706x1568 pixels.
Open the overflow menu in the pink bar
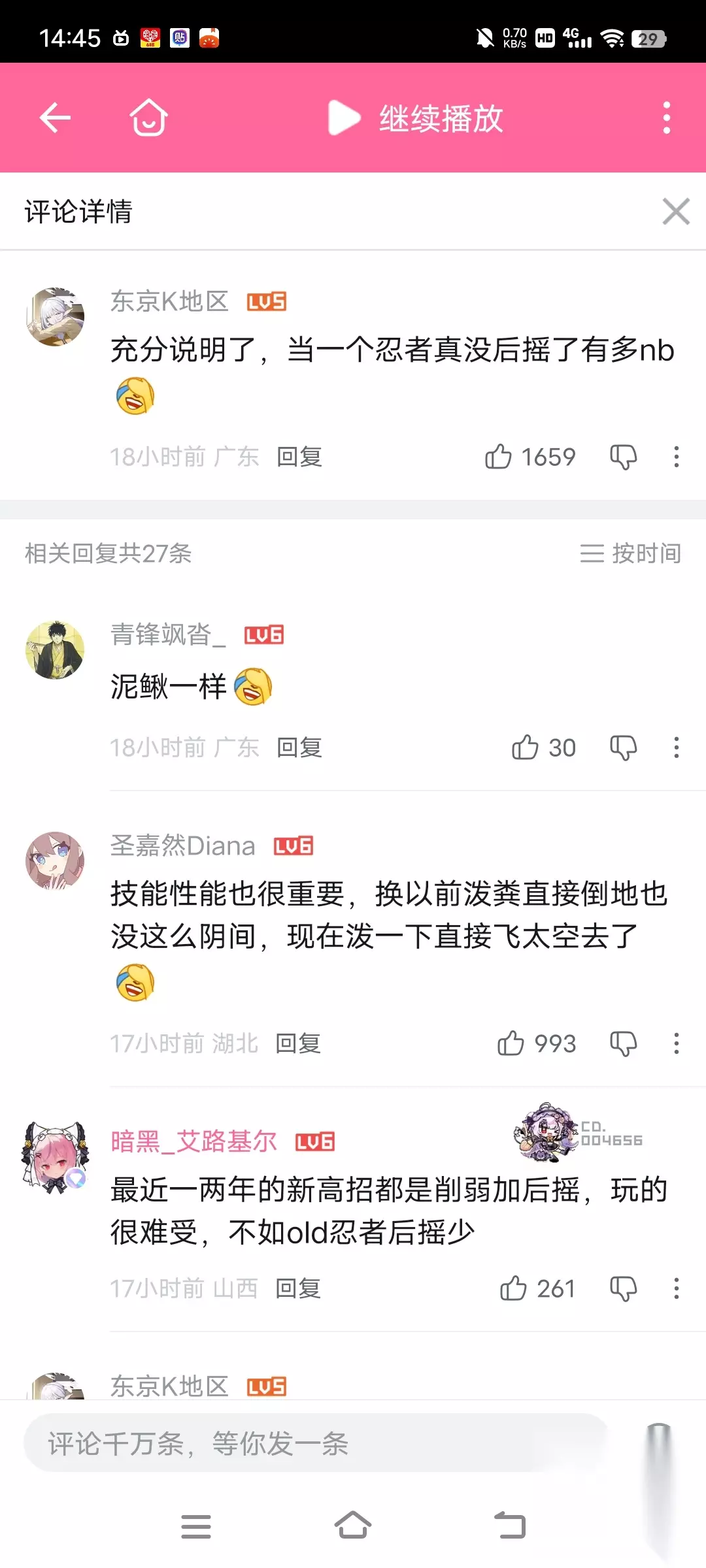tap(667, 118)
